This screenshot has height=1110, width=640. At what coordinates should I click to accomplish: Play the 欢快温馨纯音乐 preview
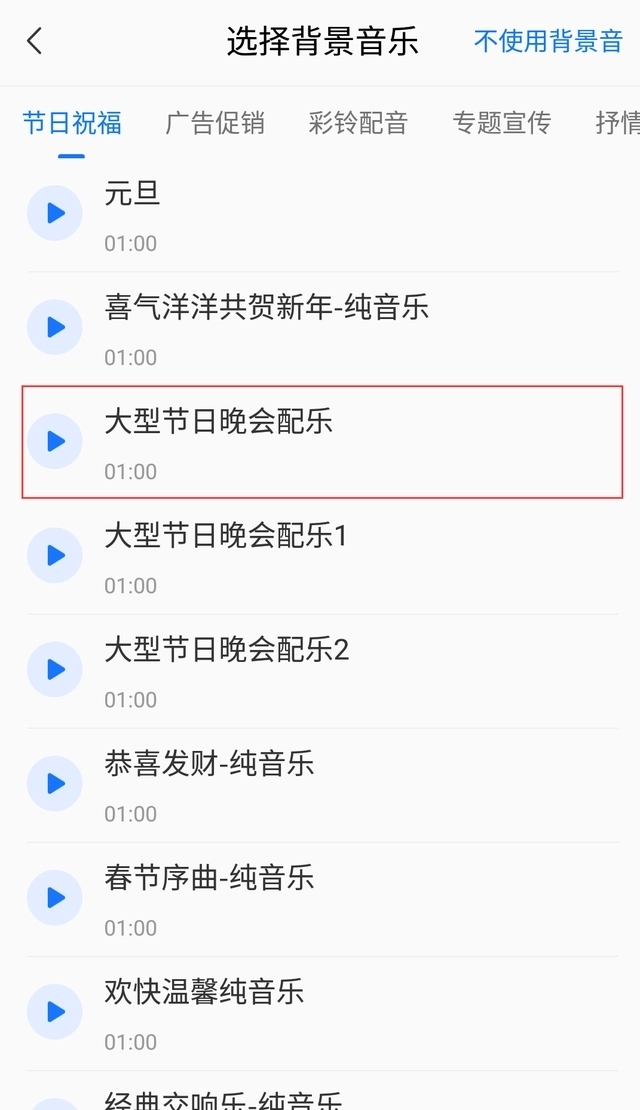(x=54, y=1011)
